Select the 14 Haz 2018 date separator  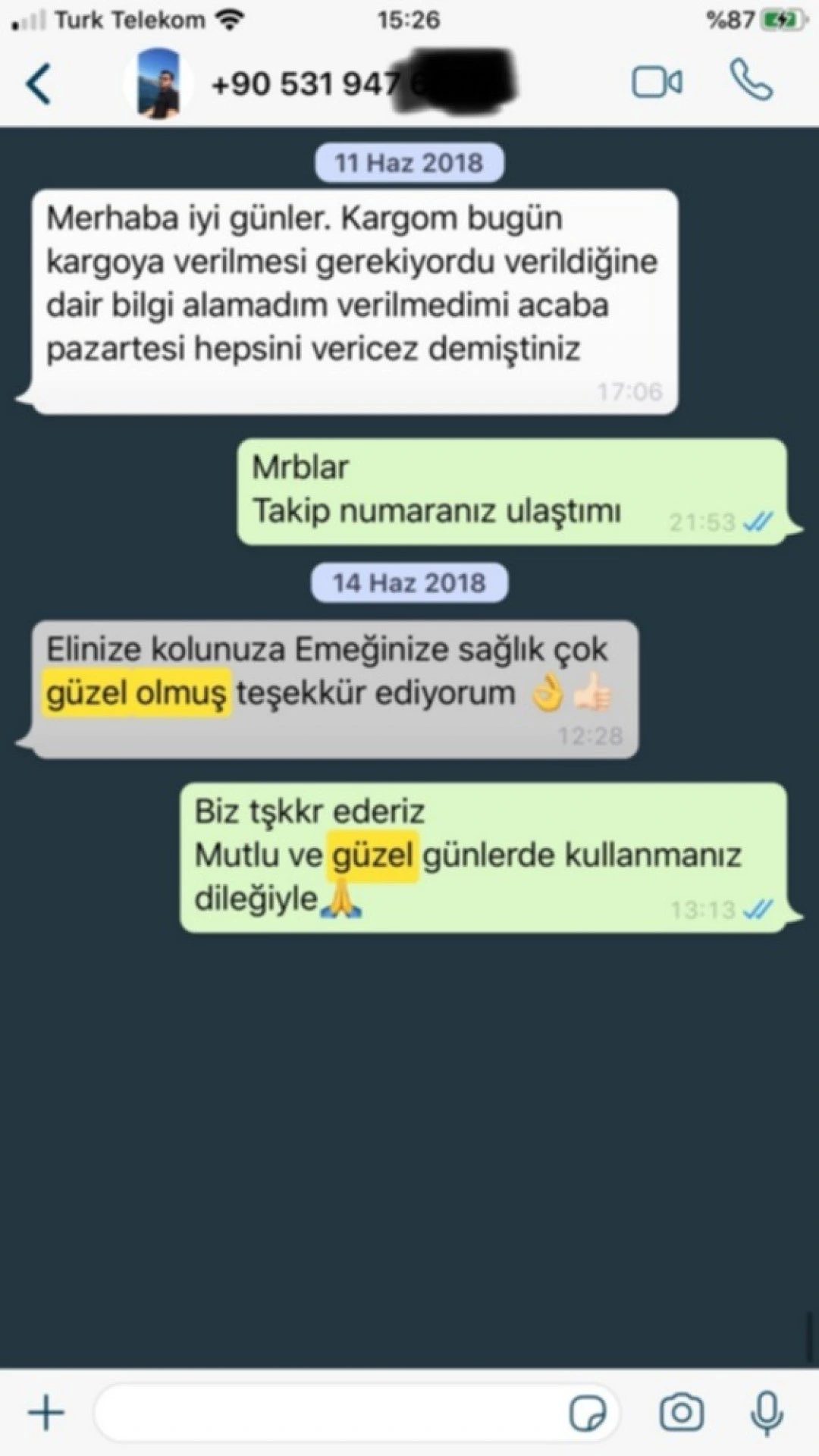coord(409,582)
